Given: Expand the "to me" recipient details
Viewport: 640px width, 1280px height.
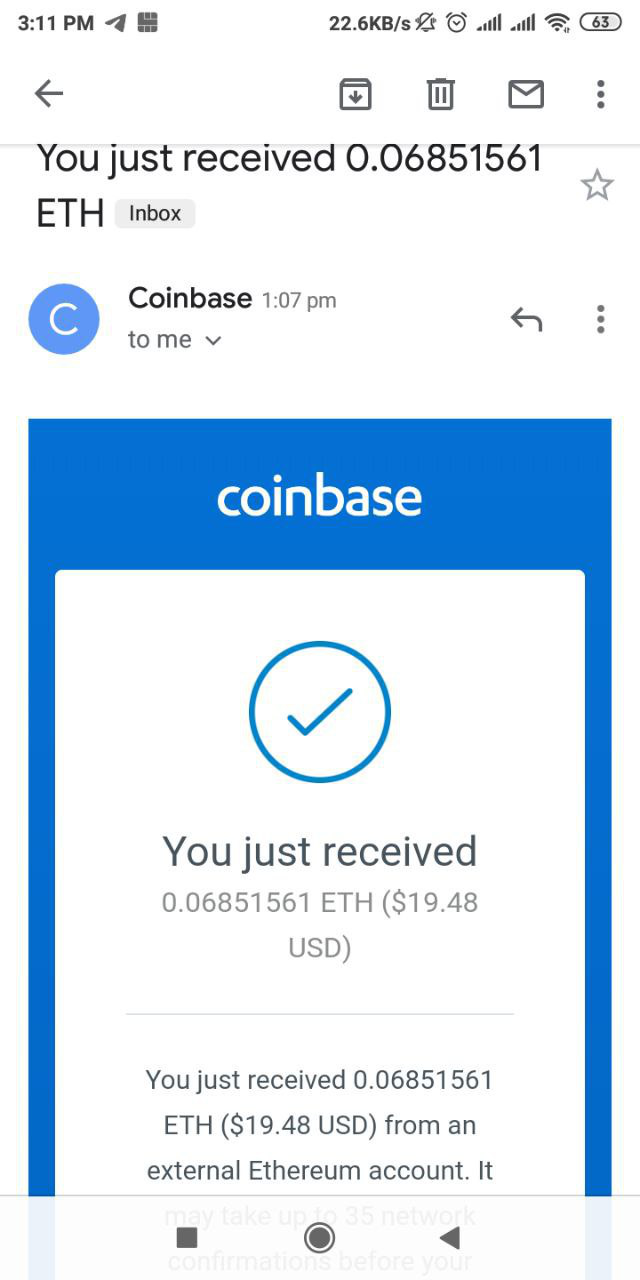Looking at the screenshot, I should click(x=212, y=340).
